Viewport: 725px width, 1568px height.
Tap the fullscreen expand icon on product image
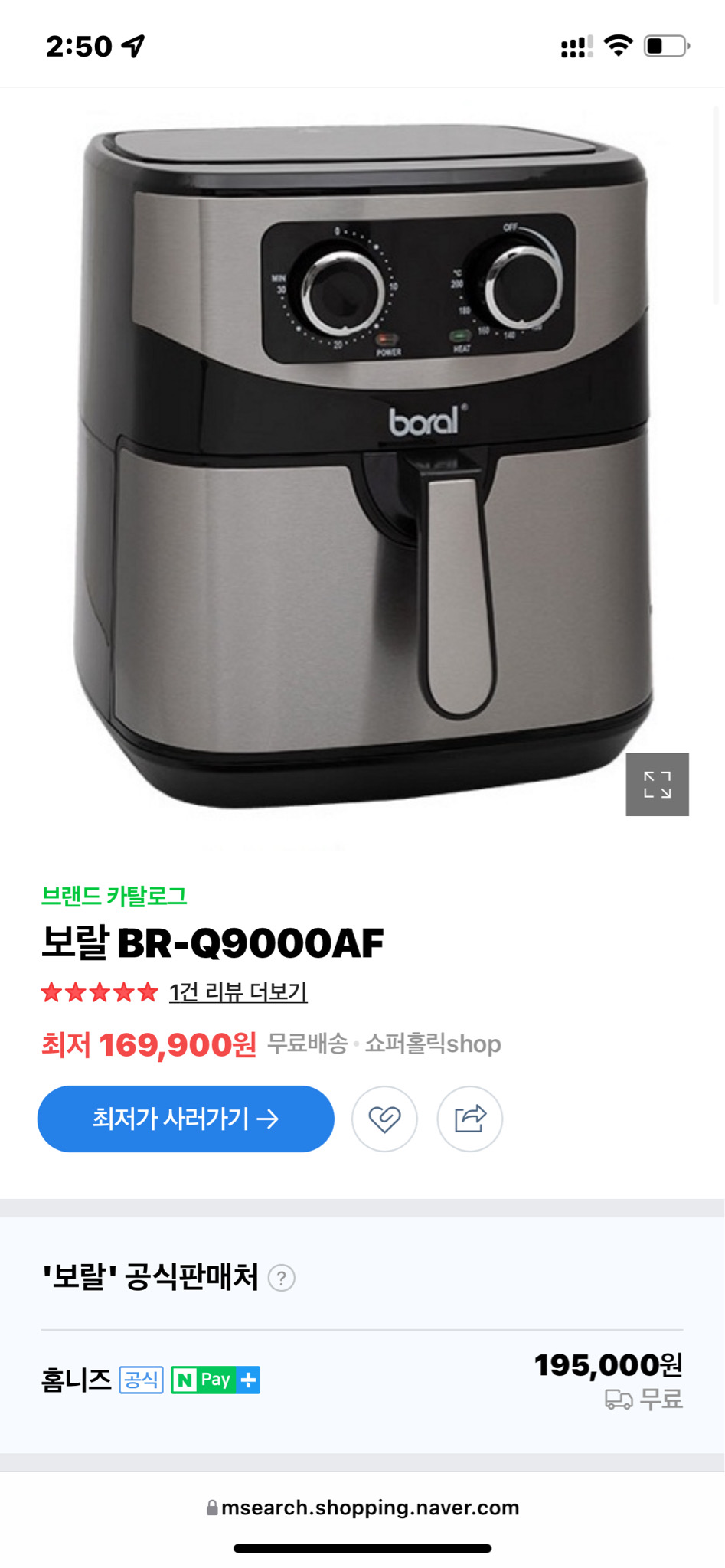[657, 784]
